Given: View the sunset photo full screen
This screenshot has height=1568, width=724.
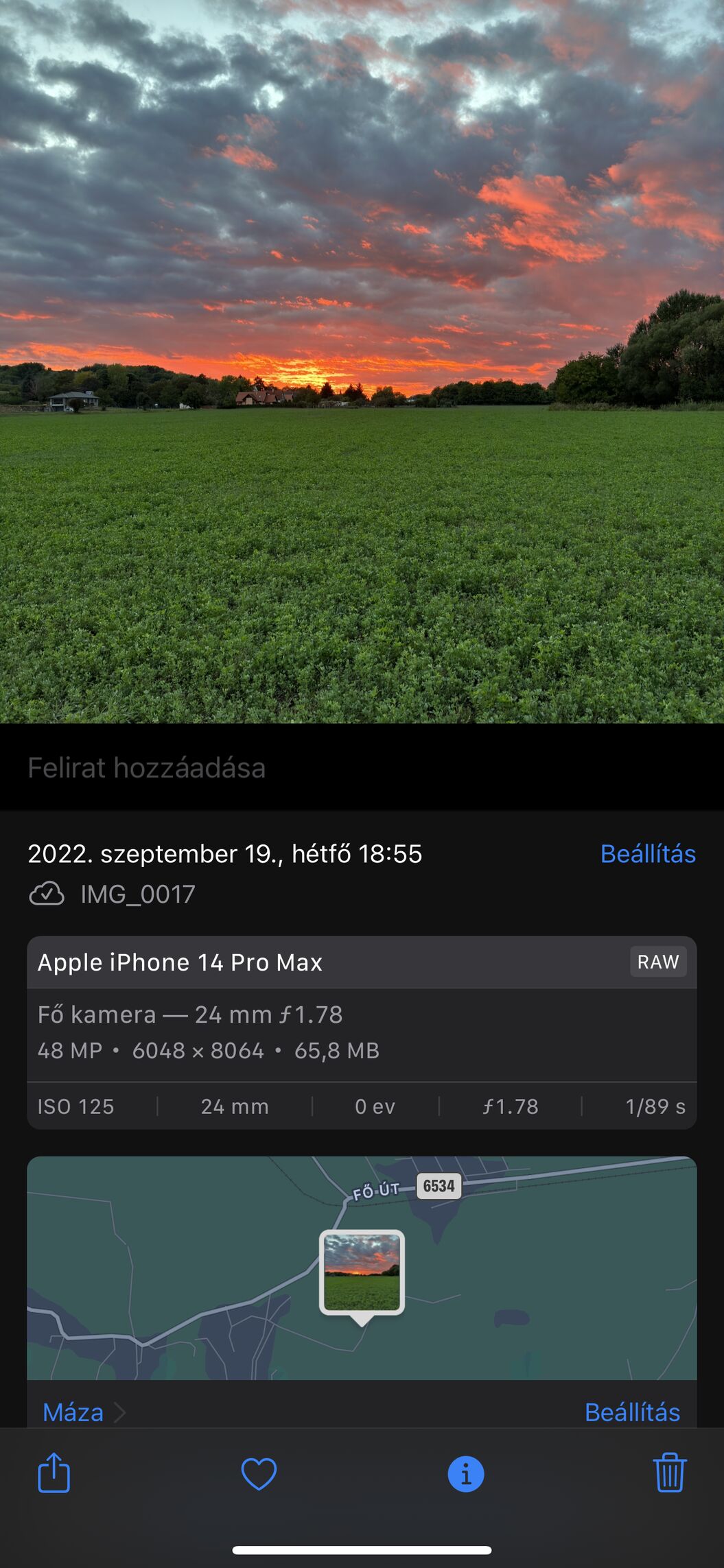Looking at the screenshot, I should [x=362, y=361].
